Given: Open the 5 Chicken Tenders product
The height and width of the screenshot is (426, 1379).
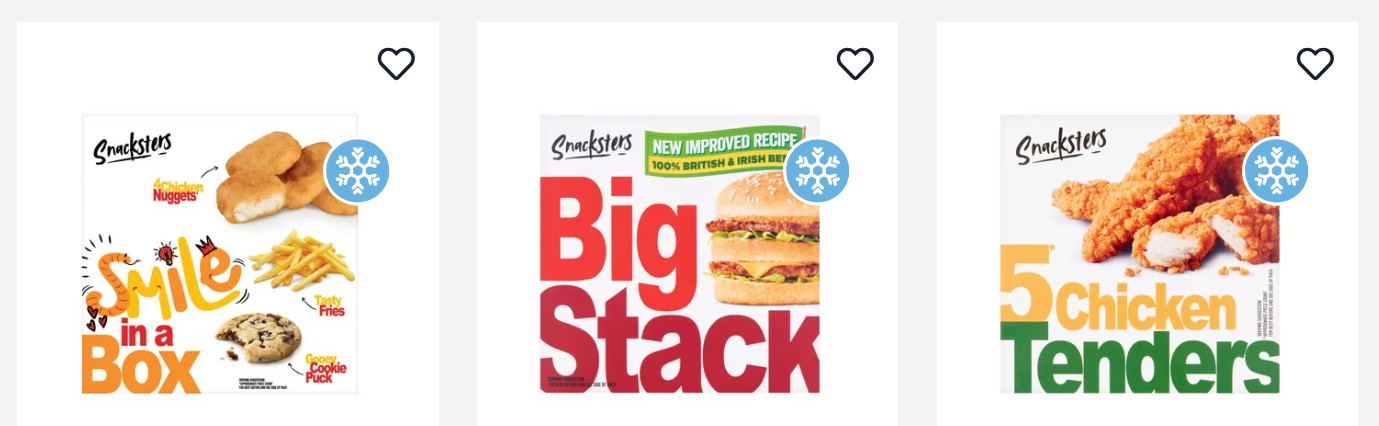Looking at the screenshot, I should (1140, 254).
